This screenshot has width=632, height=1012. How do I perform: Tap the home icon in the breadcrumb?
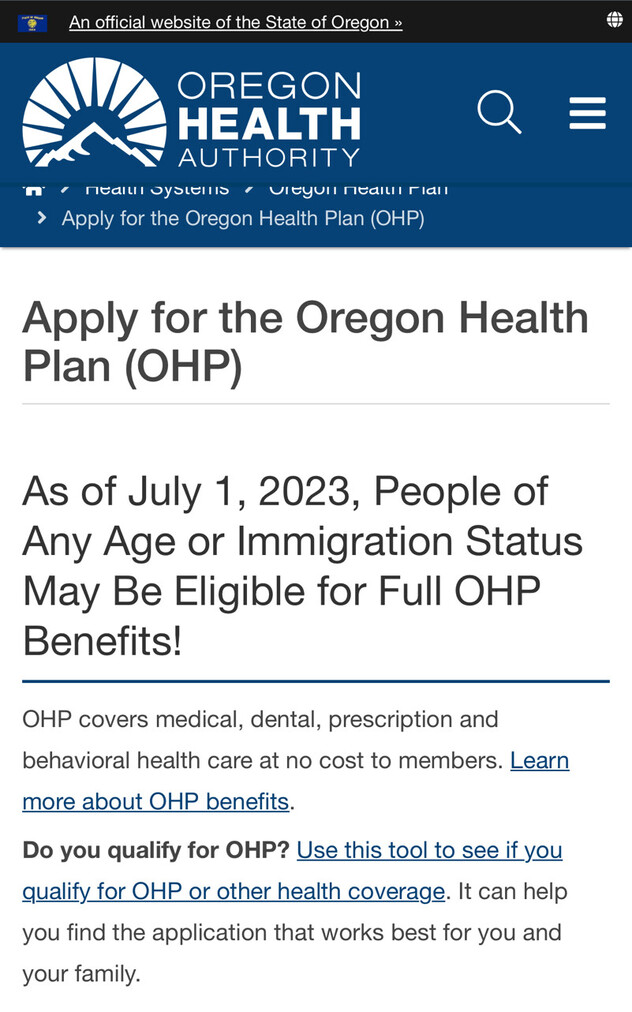(x=34, y=189)
